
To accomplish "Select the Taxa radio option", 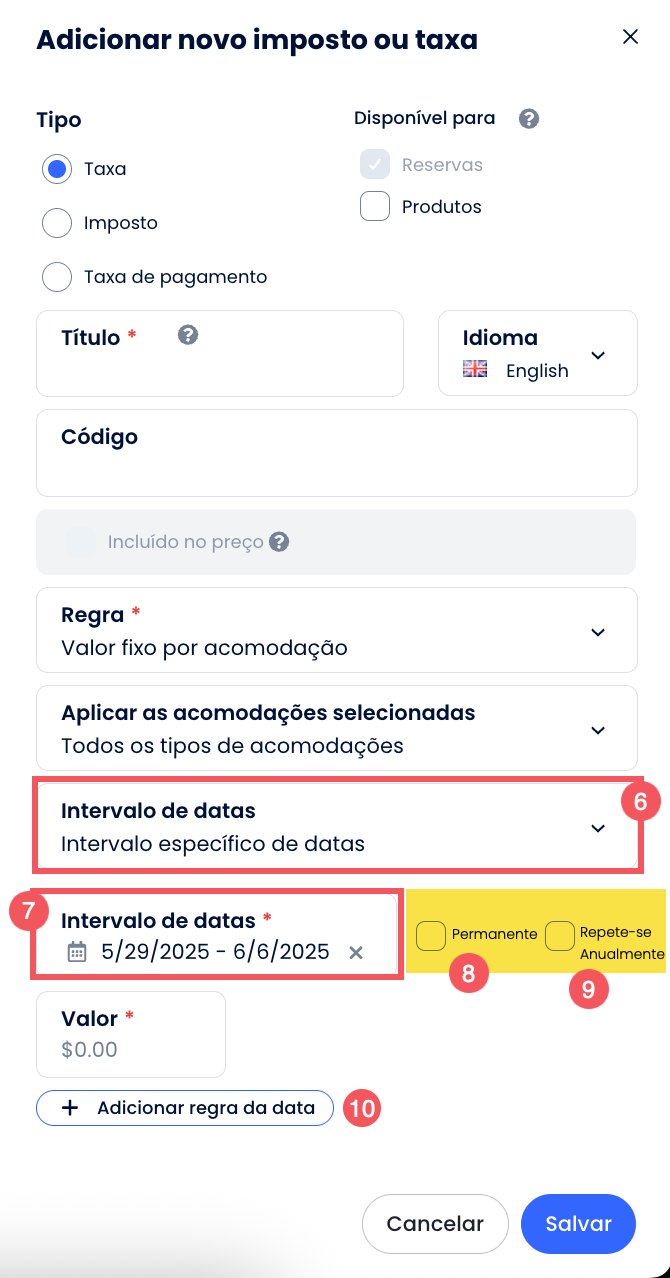I will (x=57, y=169).
